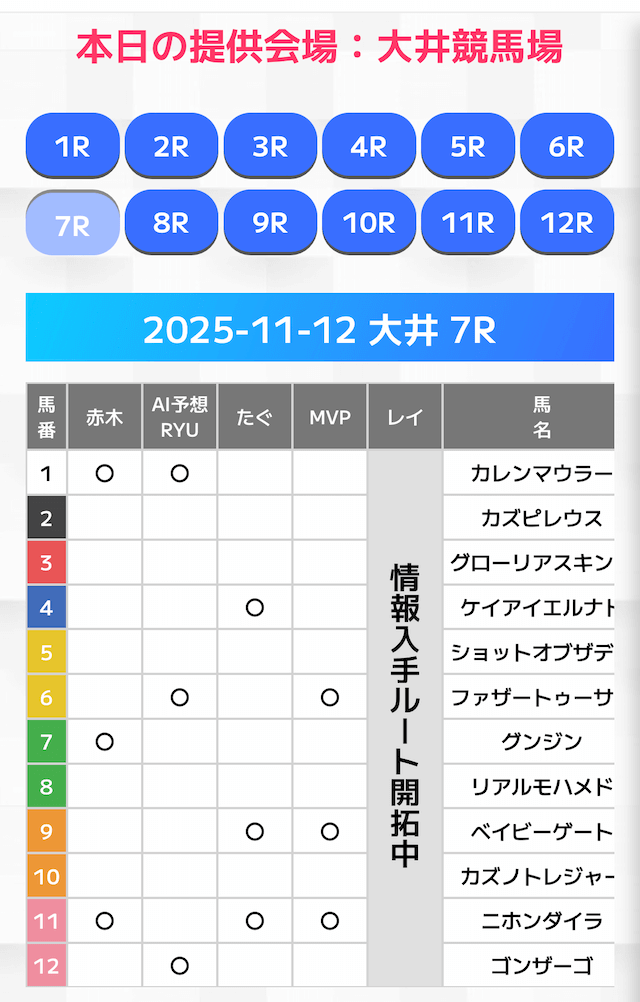Tap the 4R race button
The width and height of the screenshot is (640, 1002).
point(369,146)
